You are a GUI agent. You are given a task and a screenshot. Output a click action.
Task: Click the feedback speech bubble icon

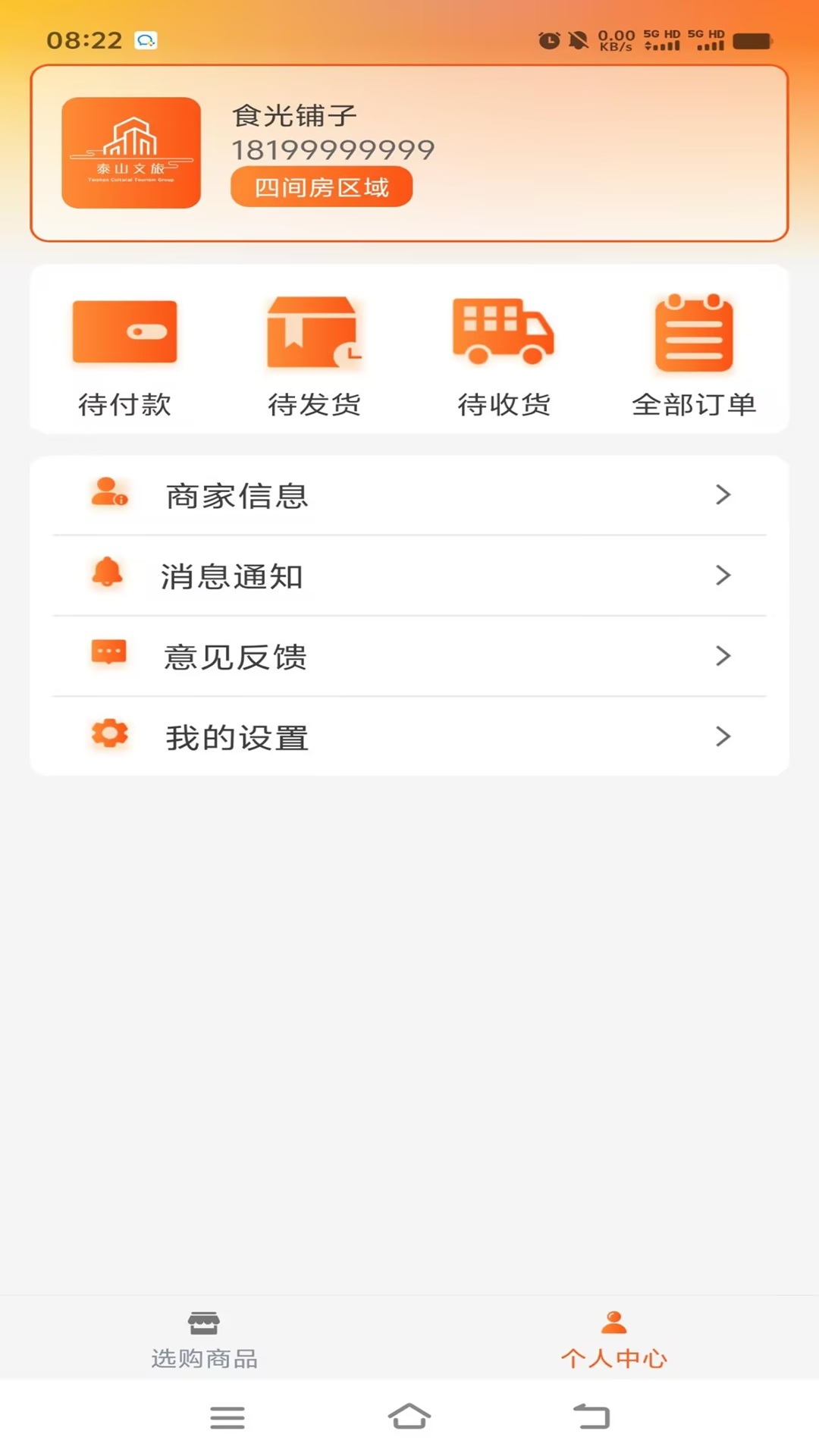click(x=108, y=656)
